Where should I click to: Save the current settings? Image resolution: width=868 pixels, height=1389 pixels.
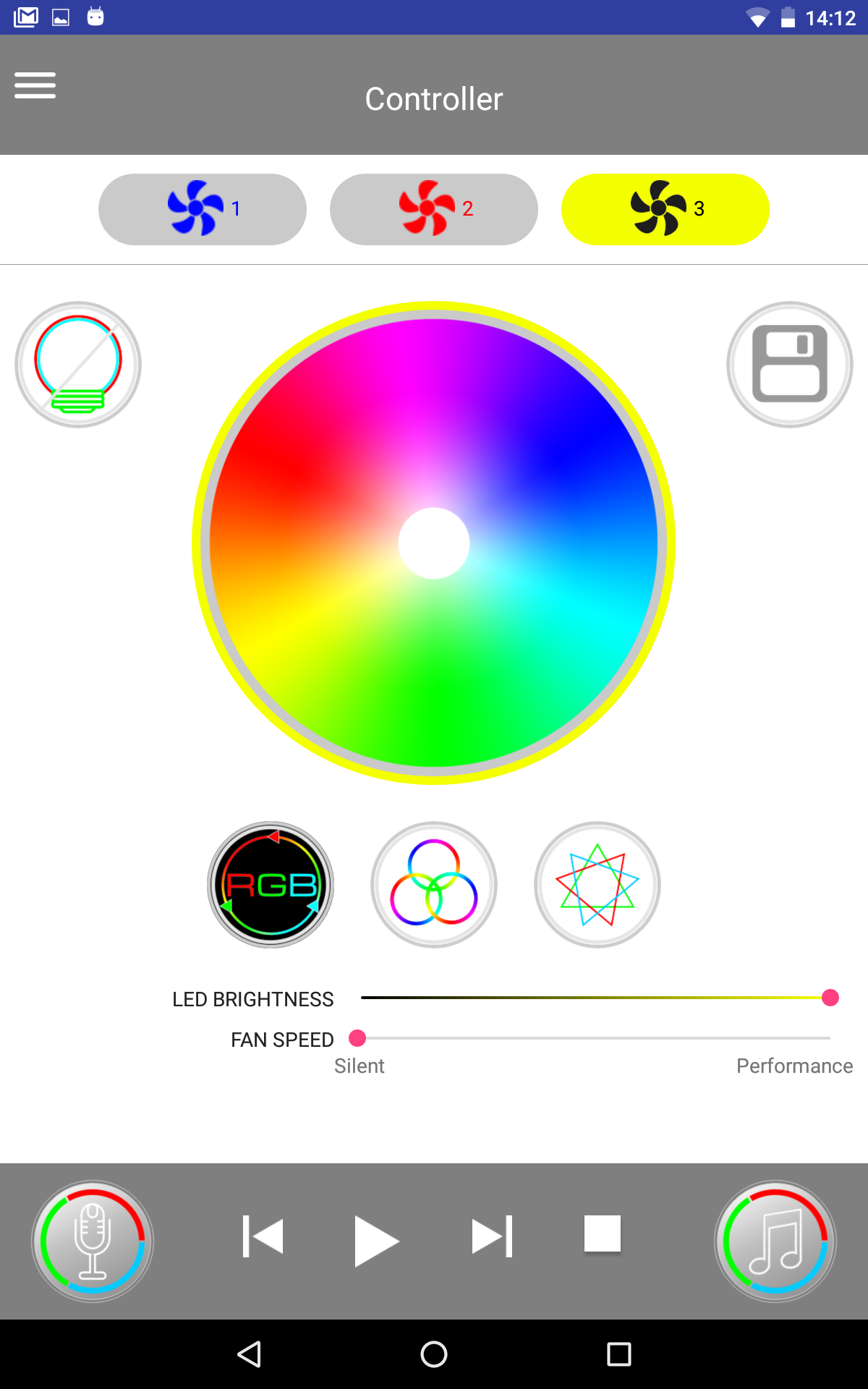point(790,365)
